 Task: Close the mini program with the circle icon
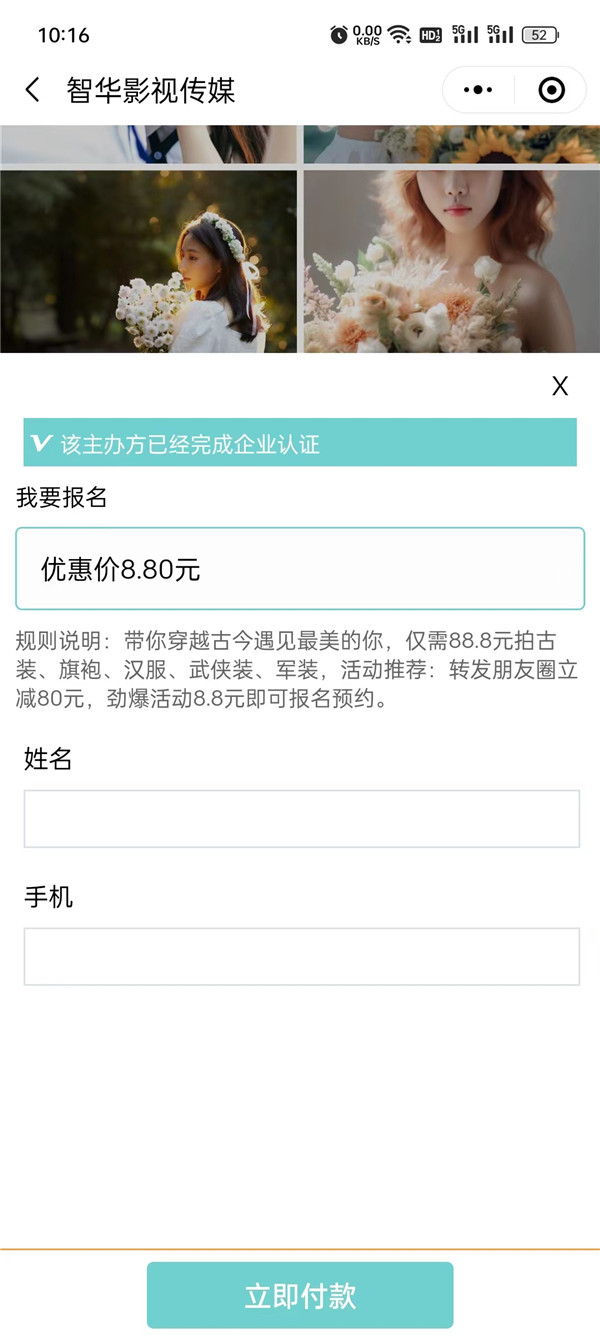(x=551, y=90)
